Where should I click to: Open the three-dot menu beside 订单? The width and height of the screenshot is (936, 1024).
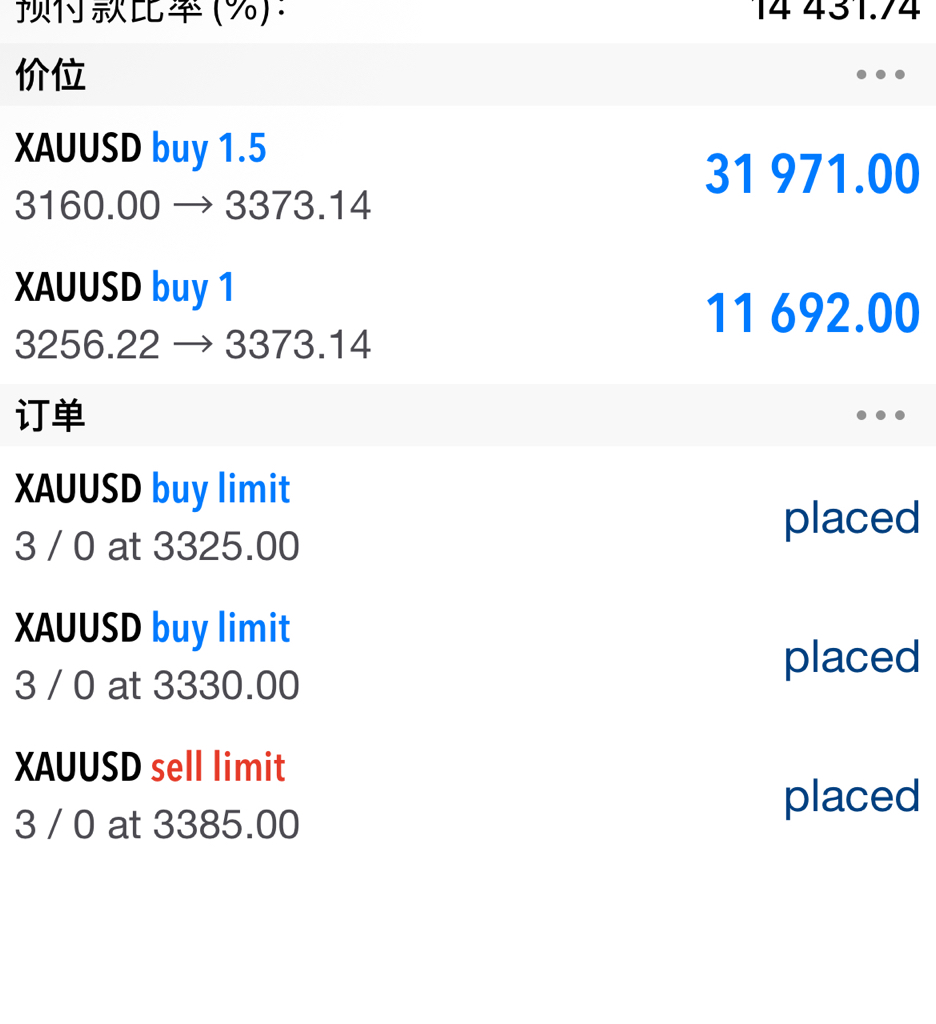pyautogui.click(x=880, y=415)
